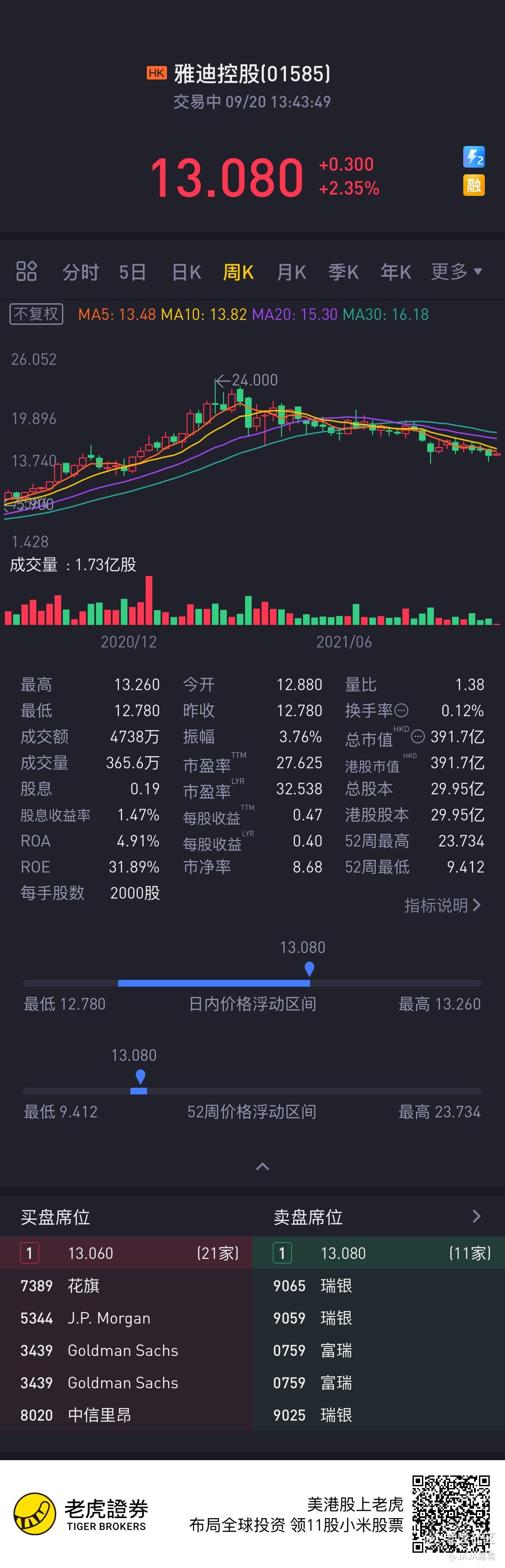Open the 更多 chart period dropdown
Image resolution: width=505 pixels, height=1568 pixels.
pos(457,271)
